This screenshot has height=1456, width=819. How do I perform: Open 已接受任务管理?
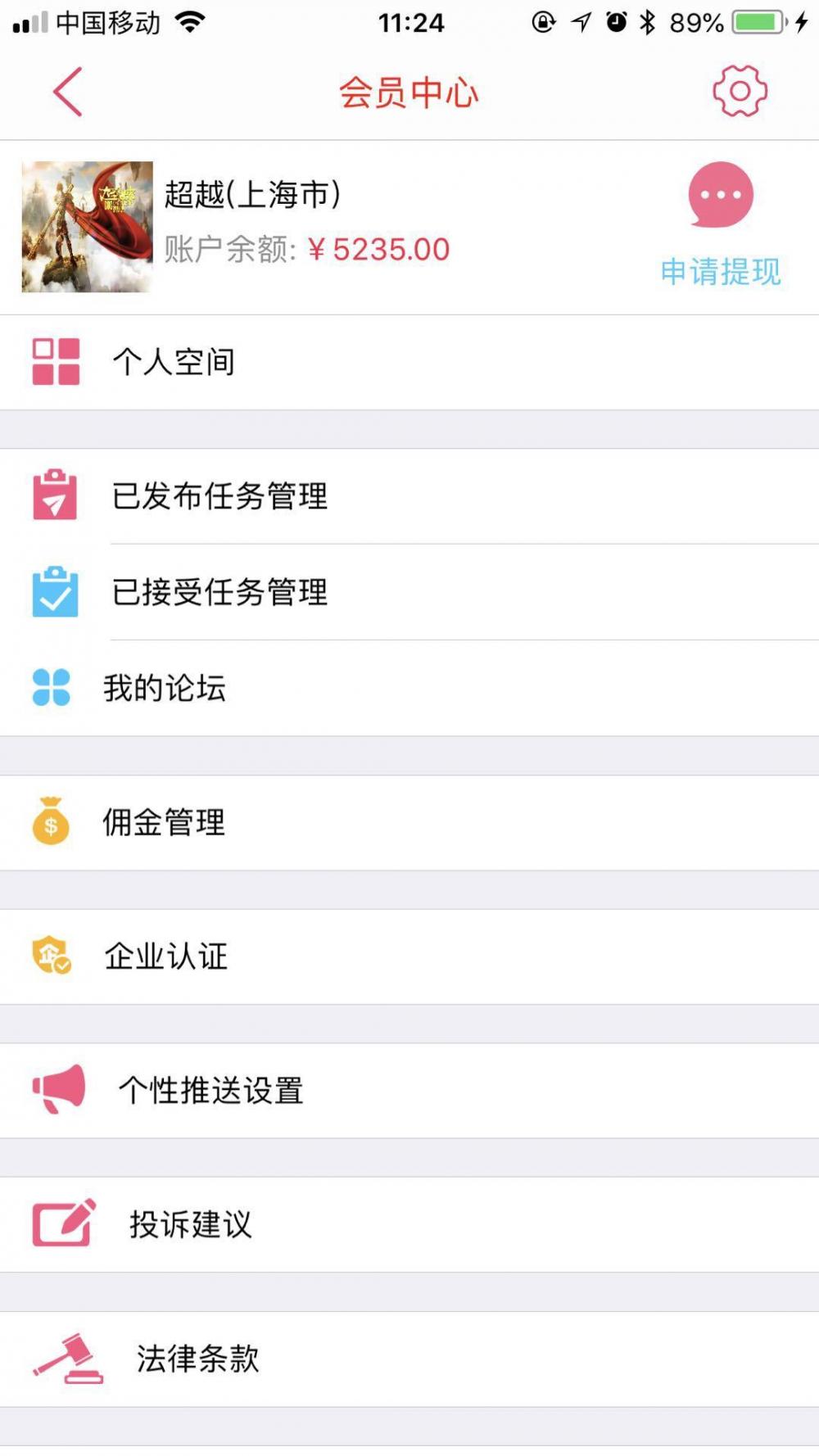409,592
